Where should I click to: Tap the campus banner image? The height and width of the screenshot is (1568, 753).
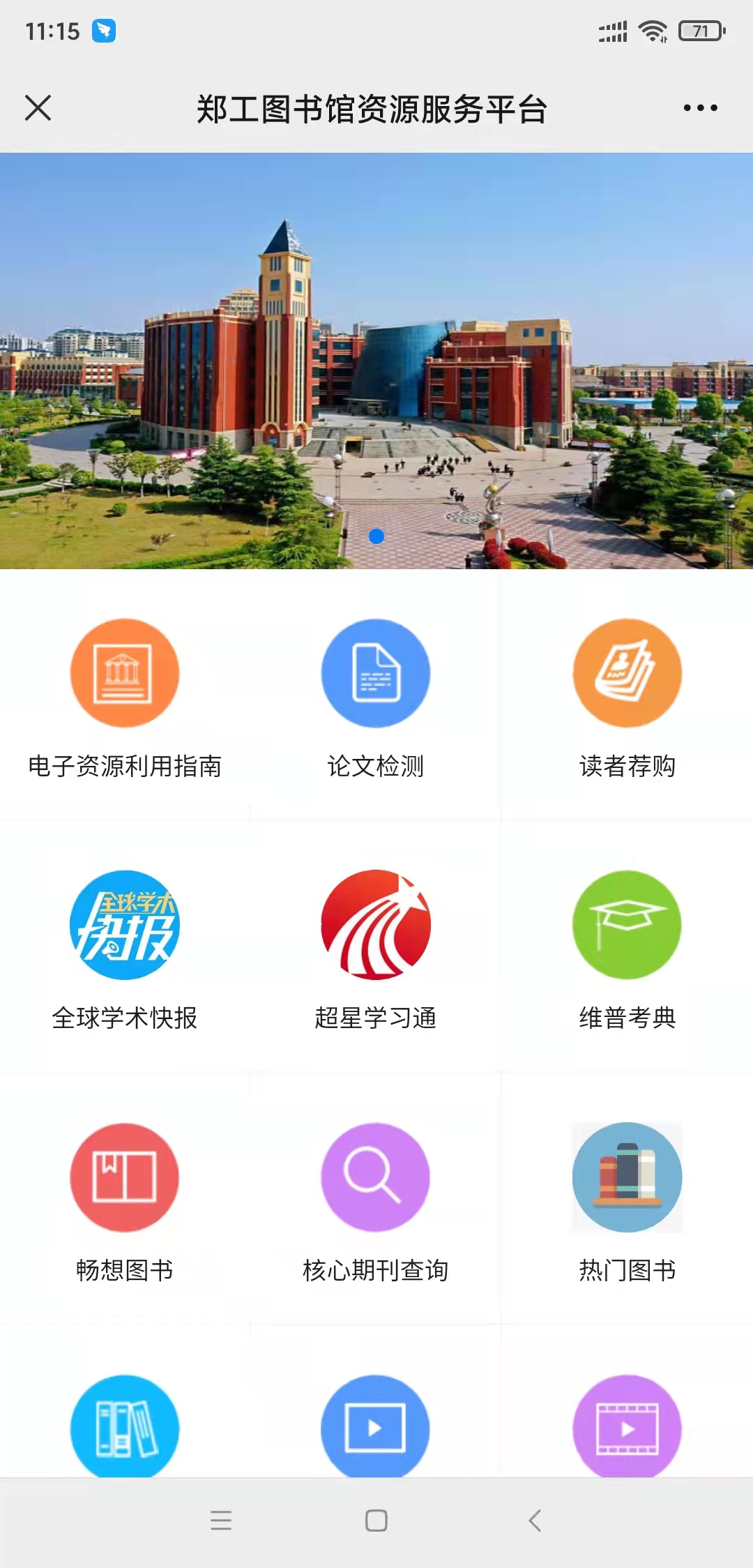[x=376, y=361]
